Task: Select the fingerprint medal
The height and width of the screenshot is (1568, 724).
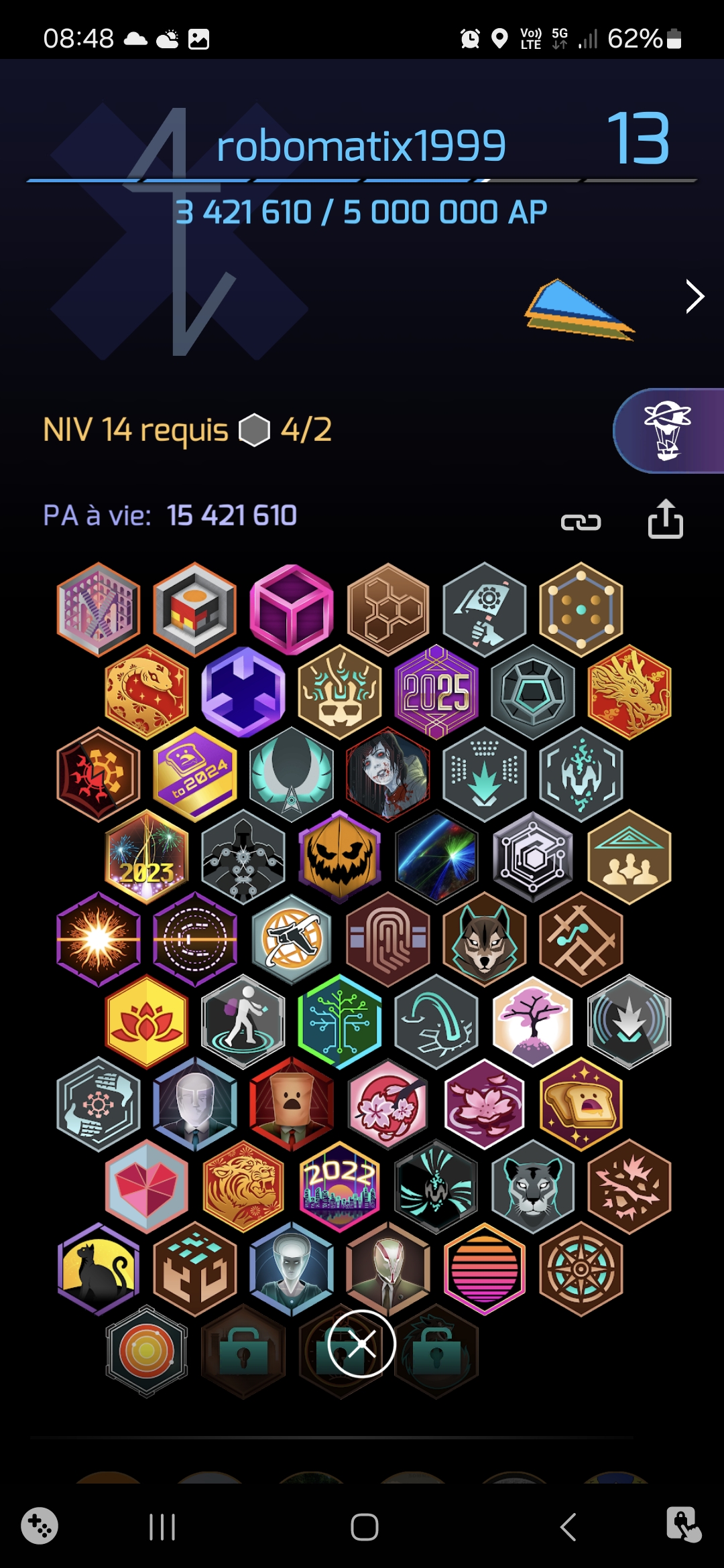Action: (x=388, y=938)
